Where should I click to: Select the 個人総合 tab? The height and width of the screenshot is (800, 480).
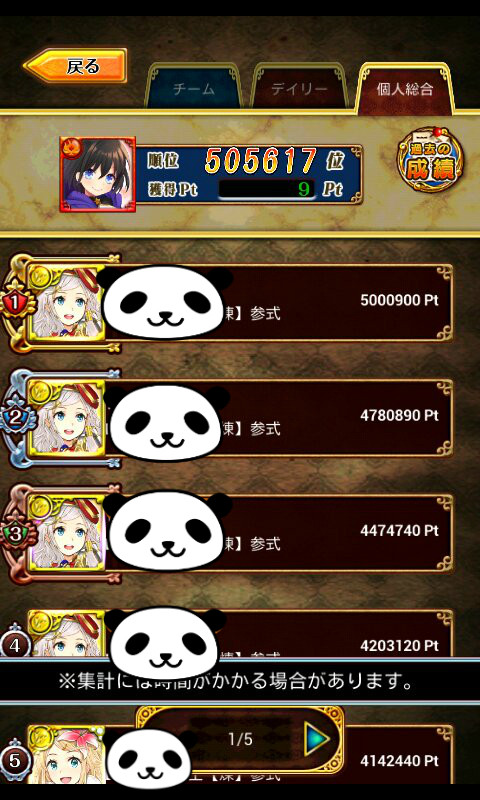pyautogui.click(x=405, y=89)
